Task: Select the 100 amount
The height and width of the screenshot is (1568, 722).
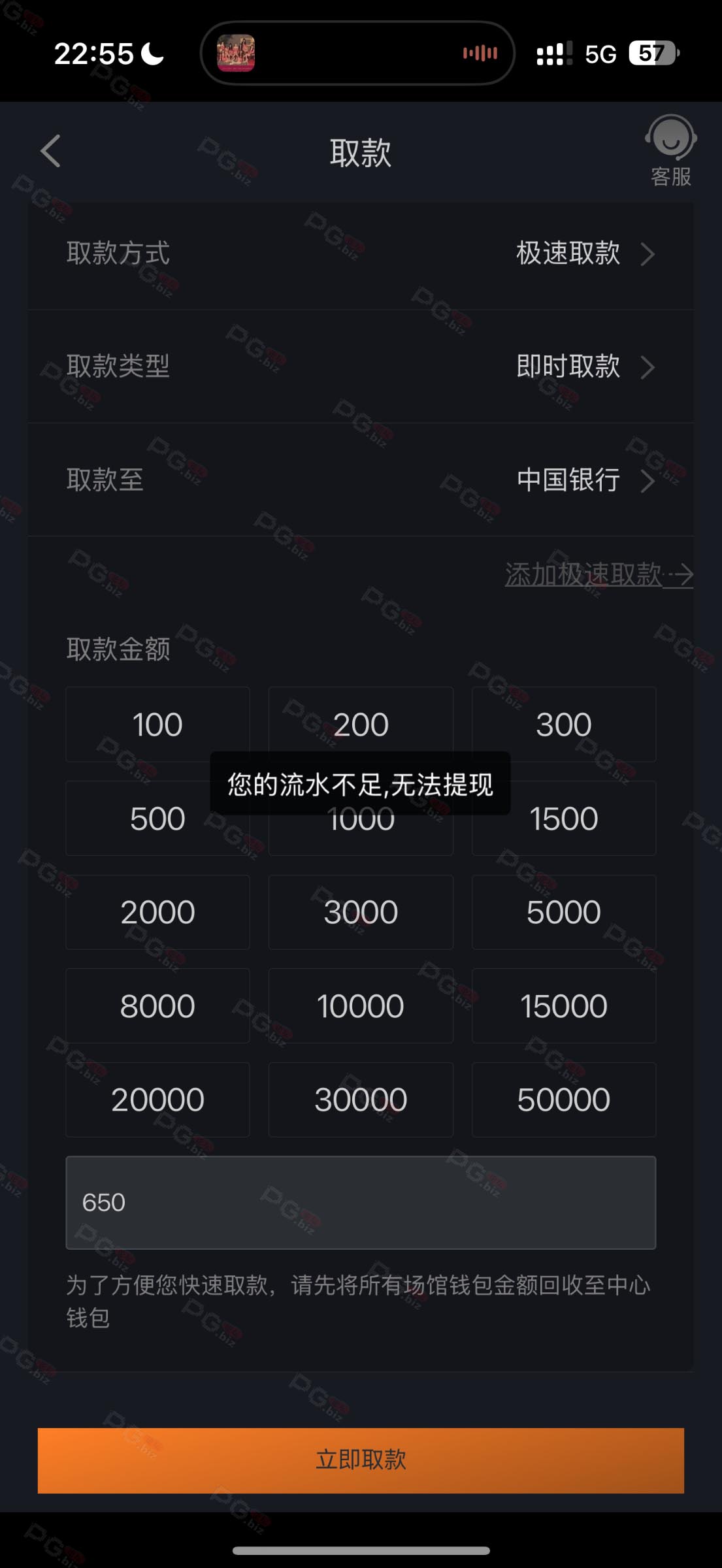Action: (x=157, y=725)
